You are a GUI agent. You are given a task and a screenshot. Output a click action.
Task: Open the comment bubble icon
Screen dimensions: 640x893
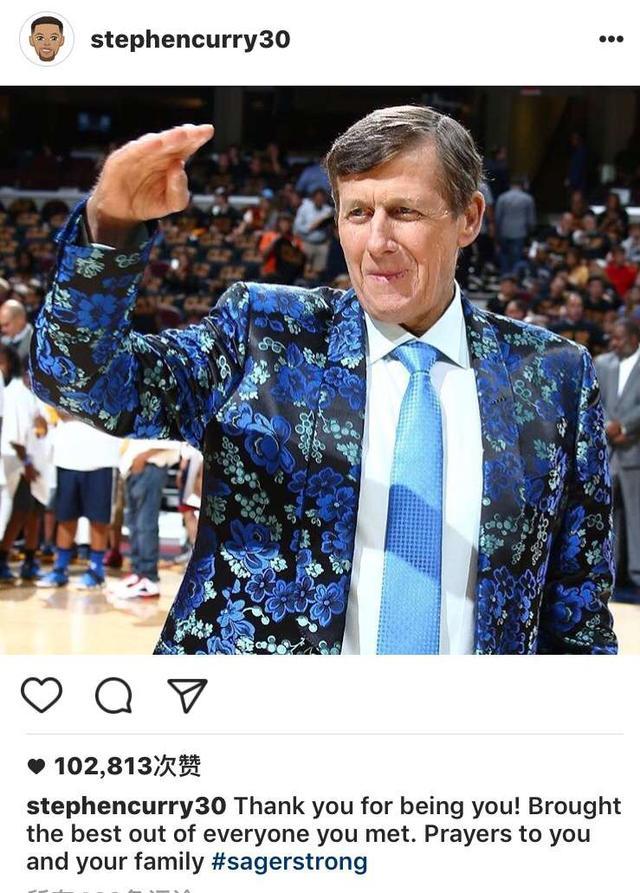113,695
